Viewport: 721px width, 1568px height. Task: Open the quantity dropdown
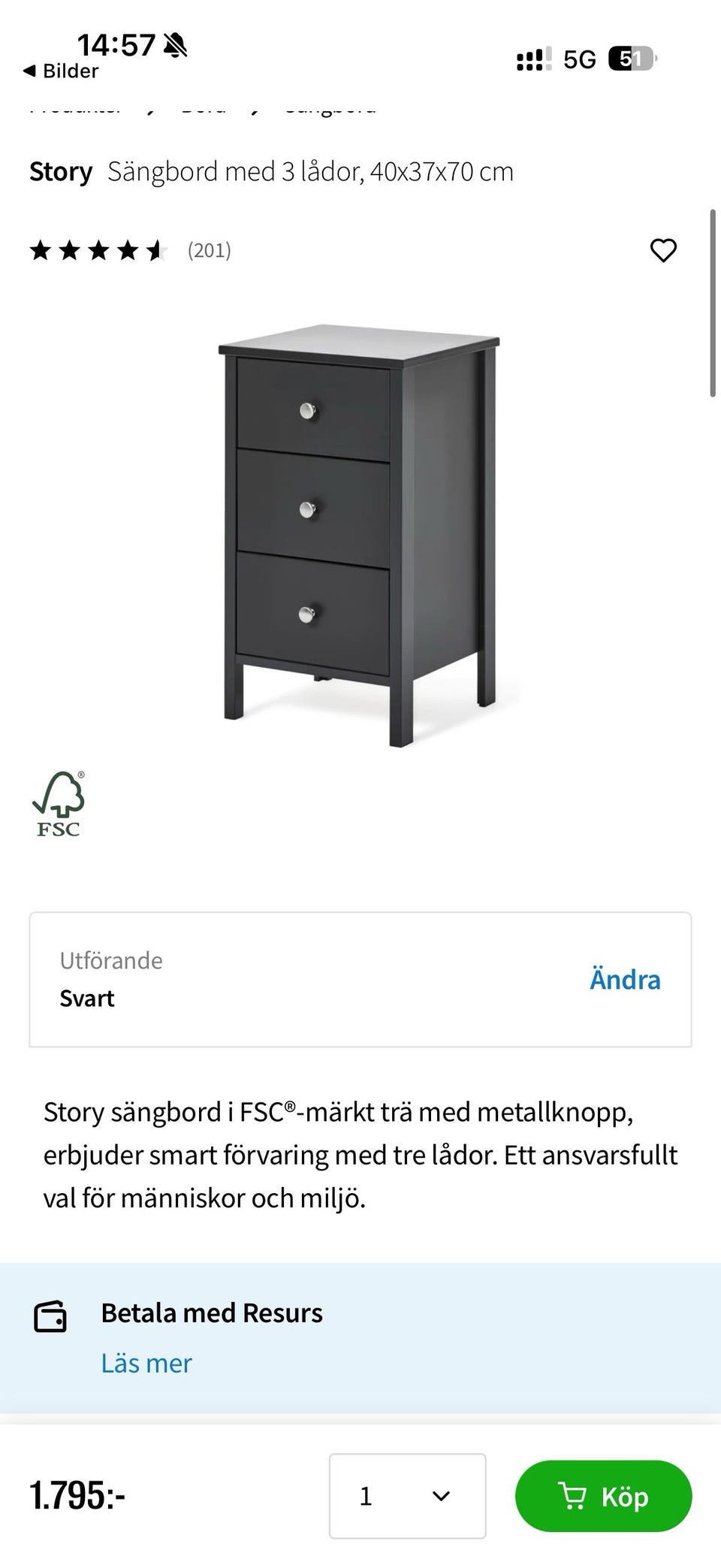point(406,1497)
